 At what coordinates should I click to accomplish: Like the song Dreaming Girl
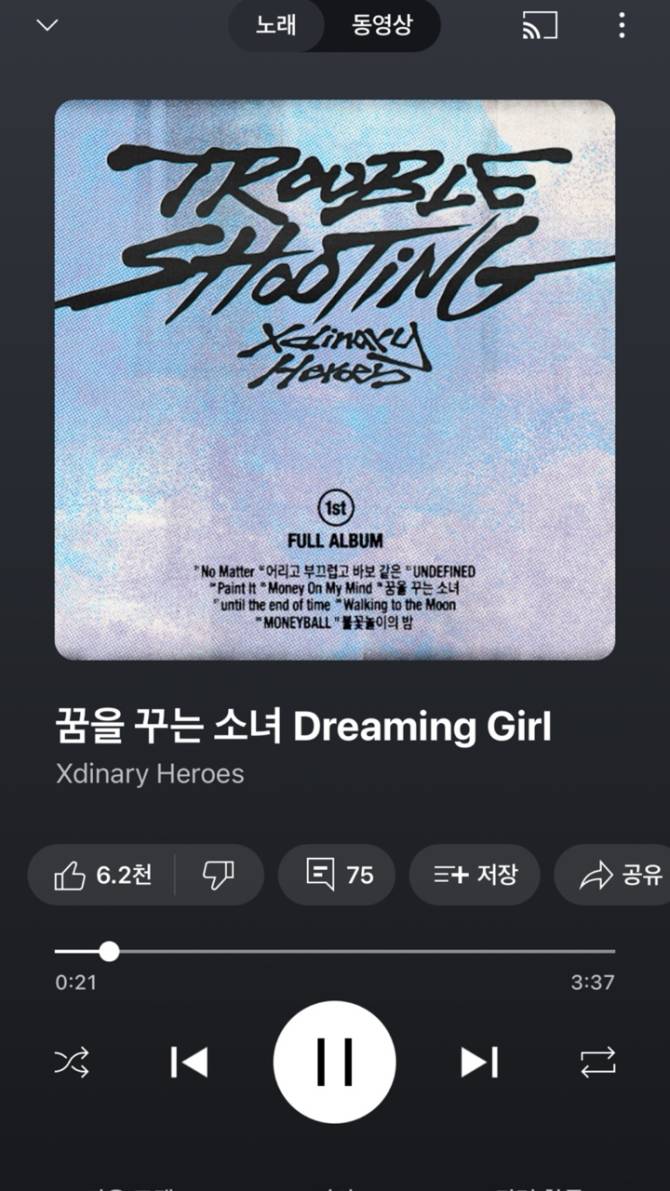coord(102,875)
